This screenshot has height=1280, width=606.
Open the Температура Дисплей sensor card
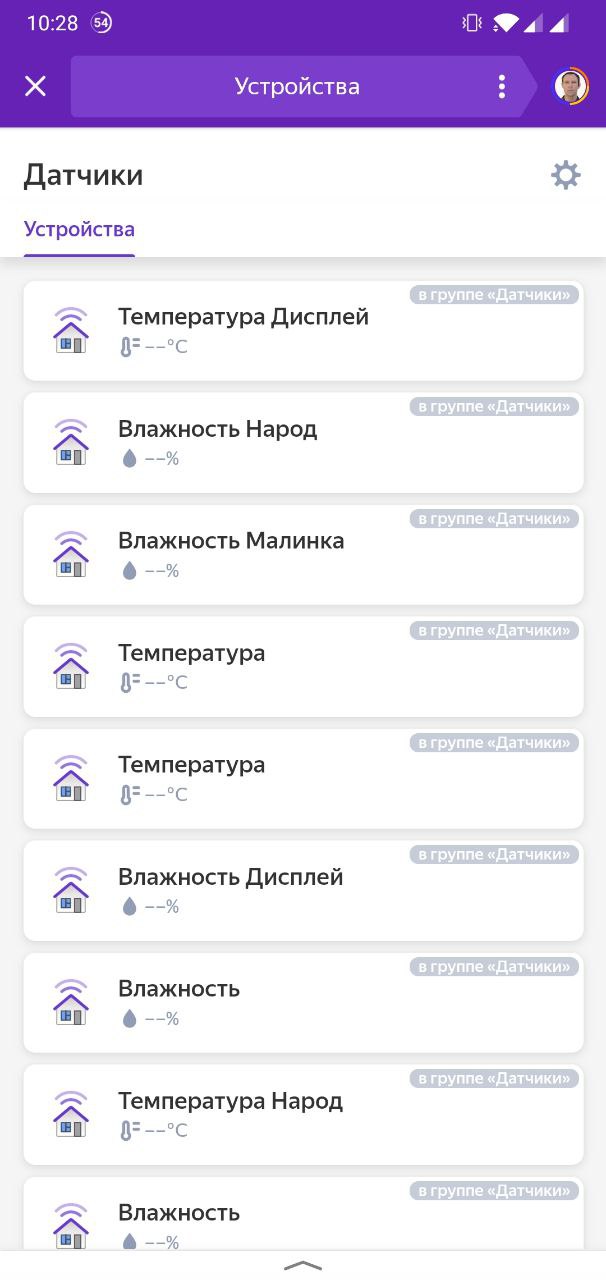[303, 331]
